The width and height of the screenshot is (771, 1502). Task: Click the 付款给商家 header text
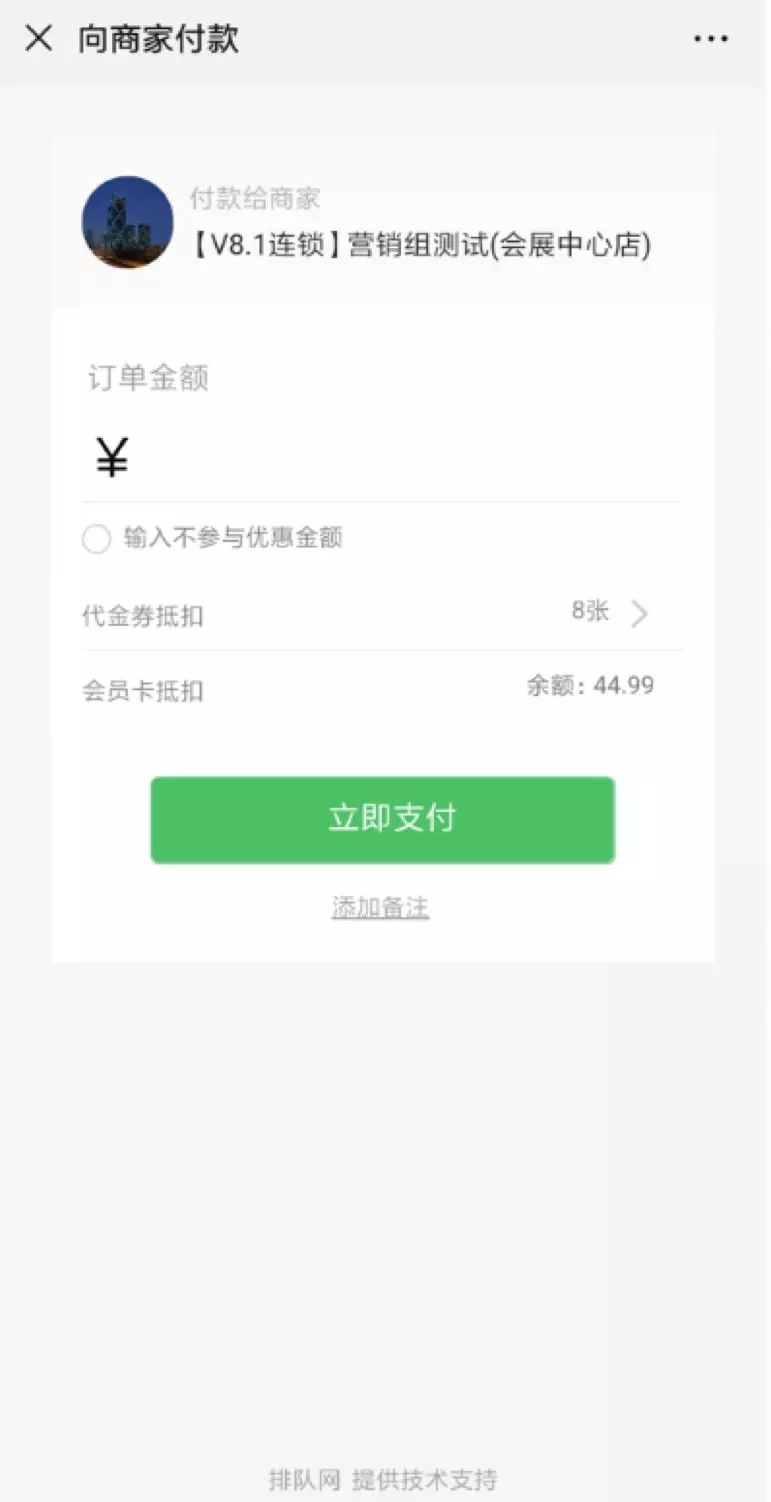click(x=254, y=199)
